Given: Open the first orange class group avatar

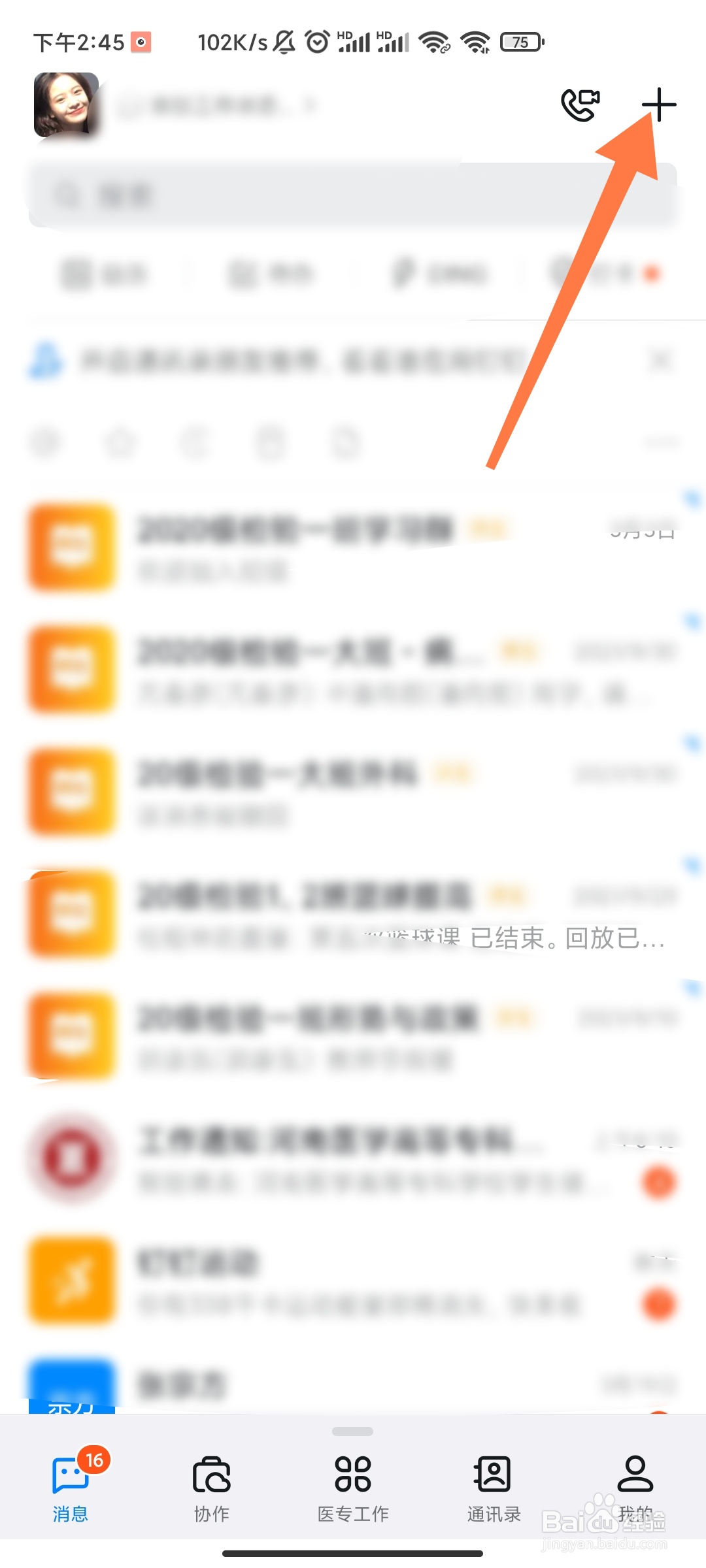Looking at the screenshot, I should [x=72, y=546].
